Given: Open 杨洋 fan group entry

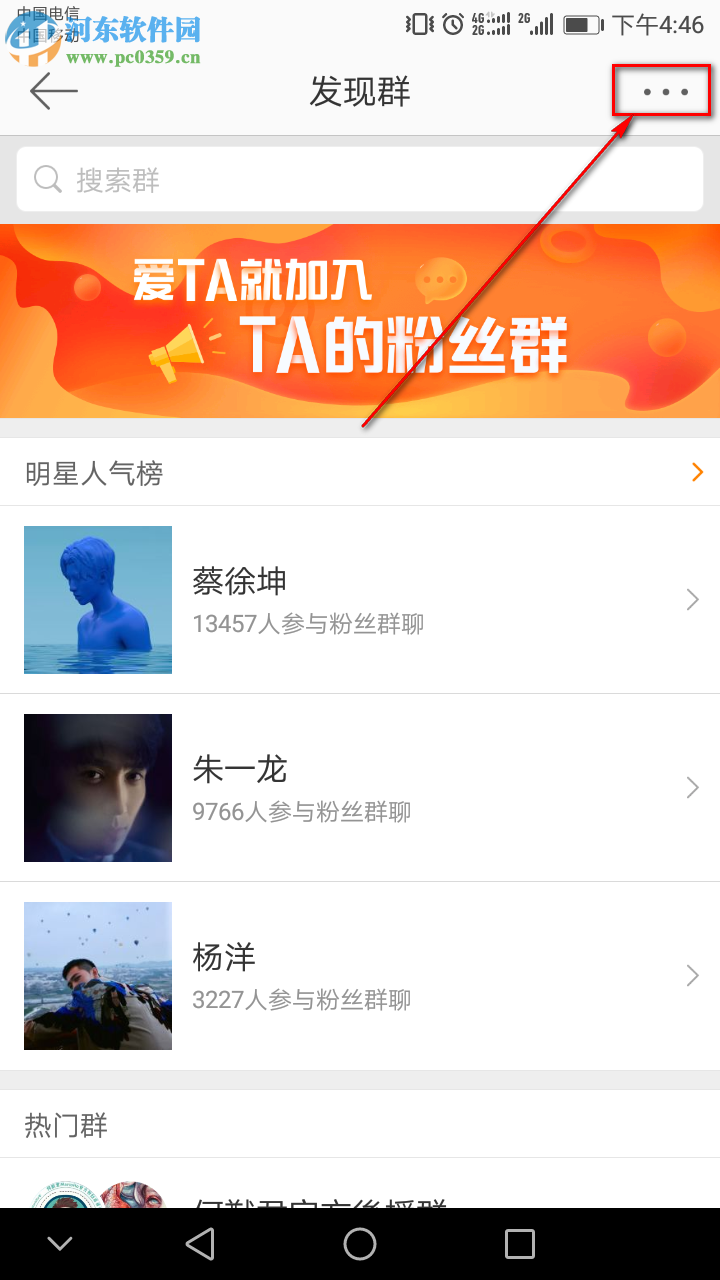Looking at the screenshot, I should pos(360,975).
